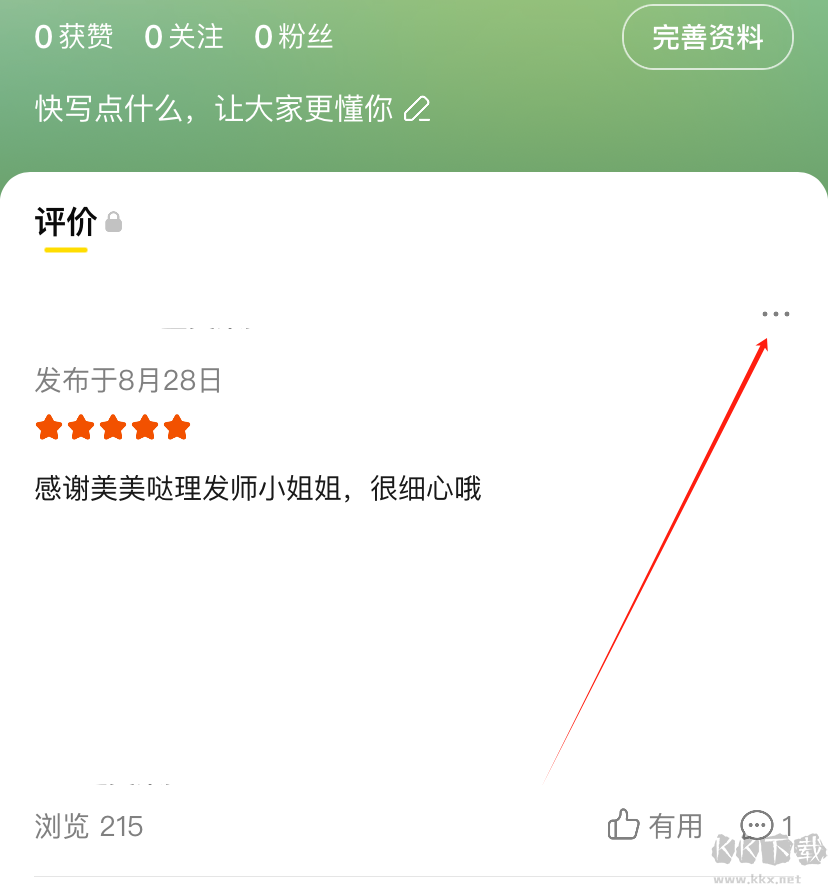Edit the bio 快写点什么，让大家更懂你

click(232, 108)
